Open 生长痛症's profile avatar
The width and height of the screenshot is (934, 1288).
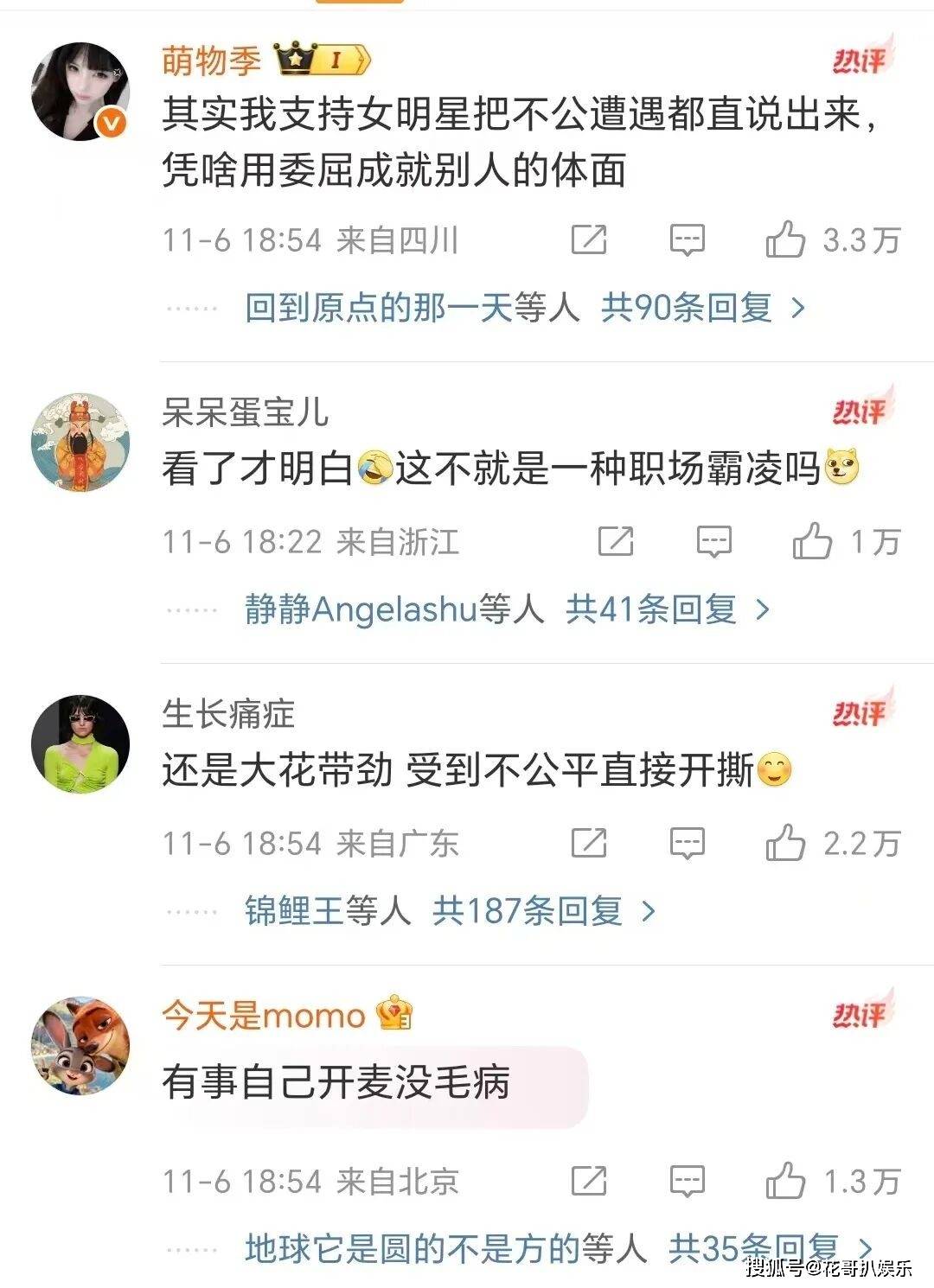click(80, 743)
